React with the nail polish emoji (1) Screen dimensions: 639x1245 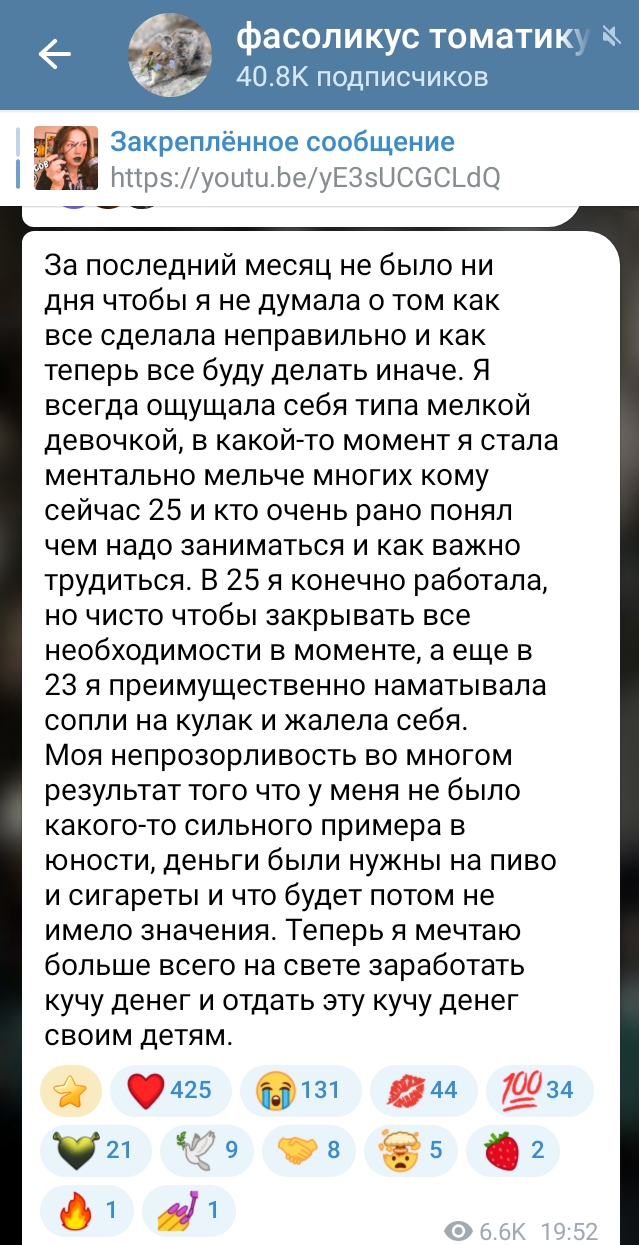(x=188, y=1211)
